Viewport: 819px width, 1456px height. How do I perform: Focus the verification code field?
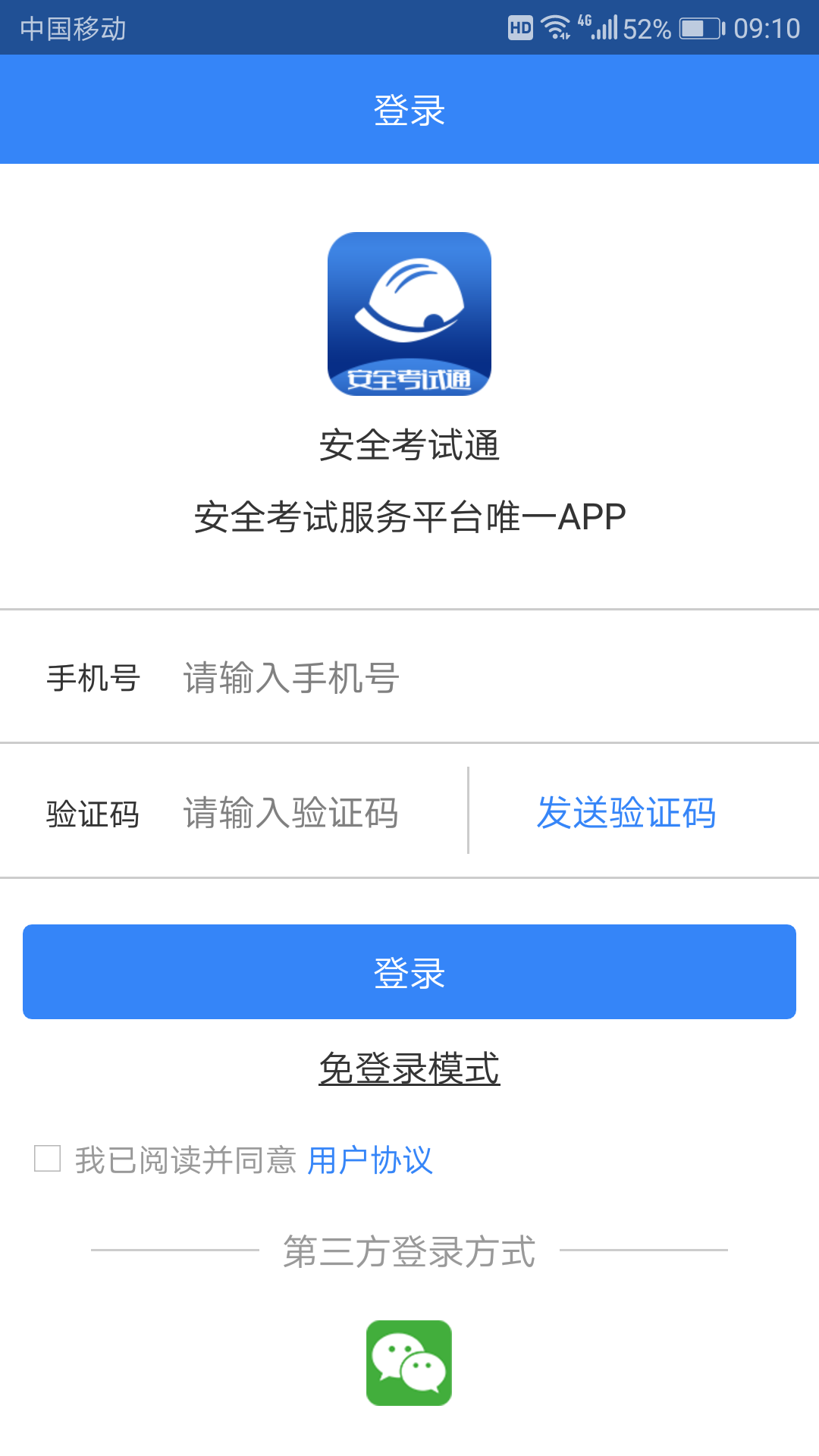[318, 813]
